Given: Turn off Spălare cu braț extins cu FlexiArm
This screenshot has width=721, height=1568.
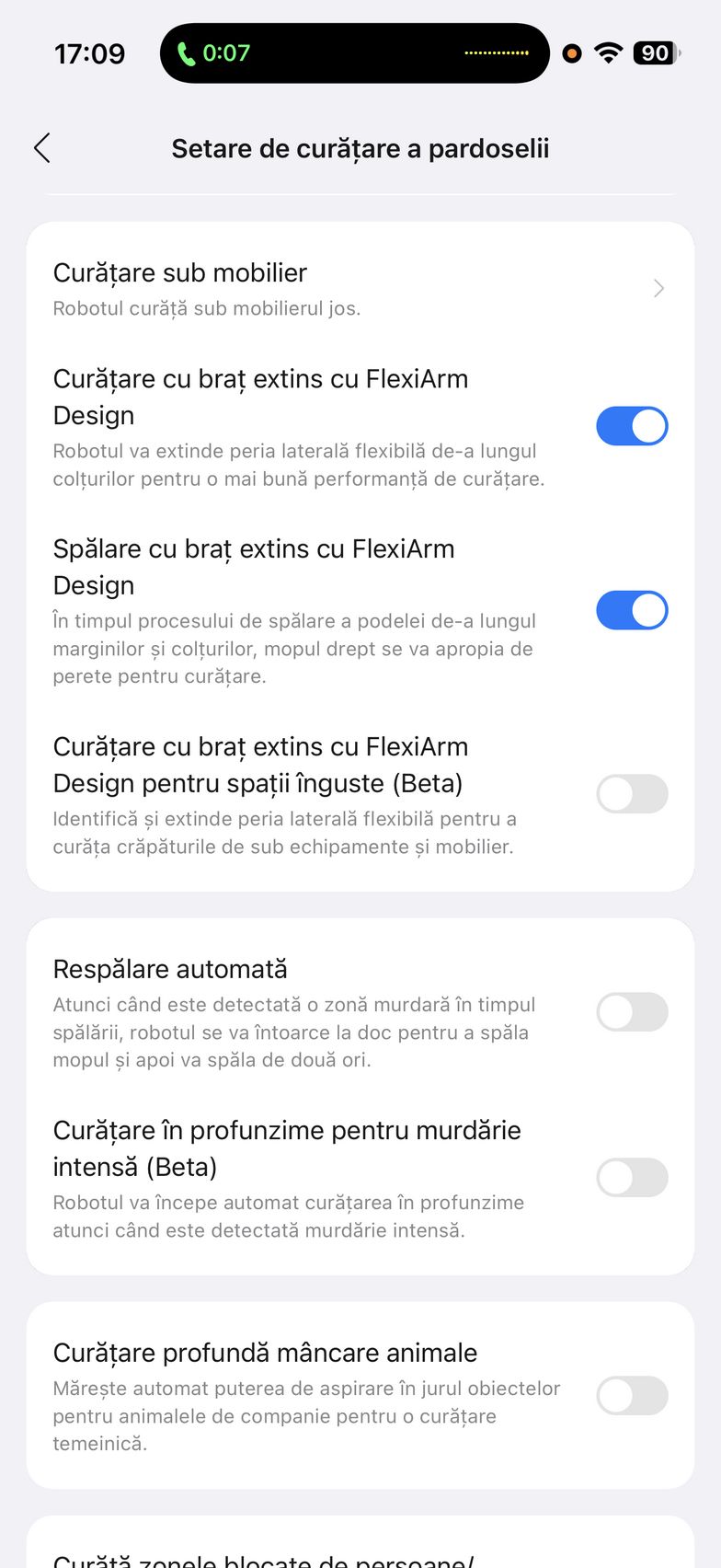Looking at the screenshot, I should point(632,610).
